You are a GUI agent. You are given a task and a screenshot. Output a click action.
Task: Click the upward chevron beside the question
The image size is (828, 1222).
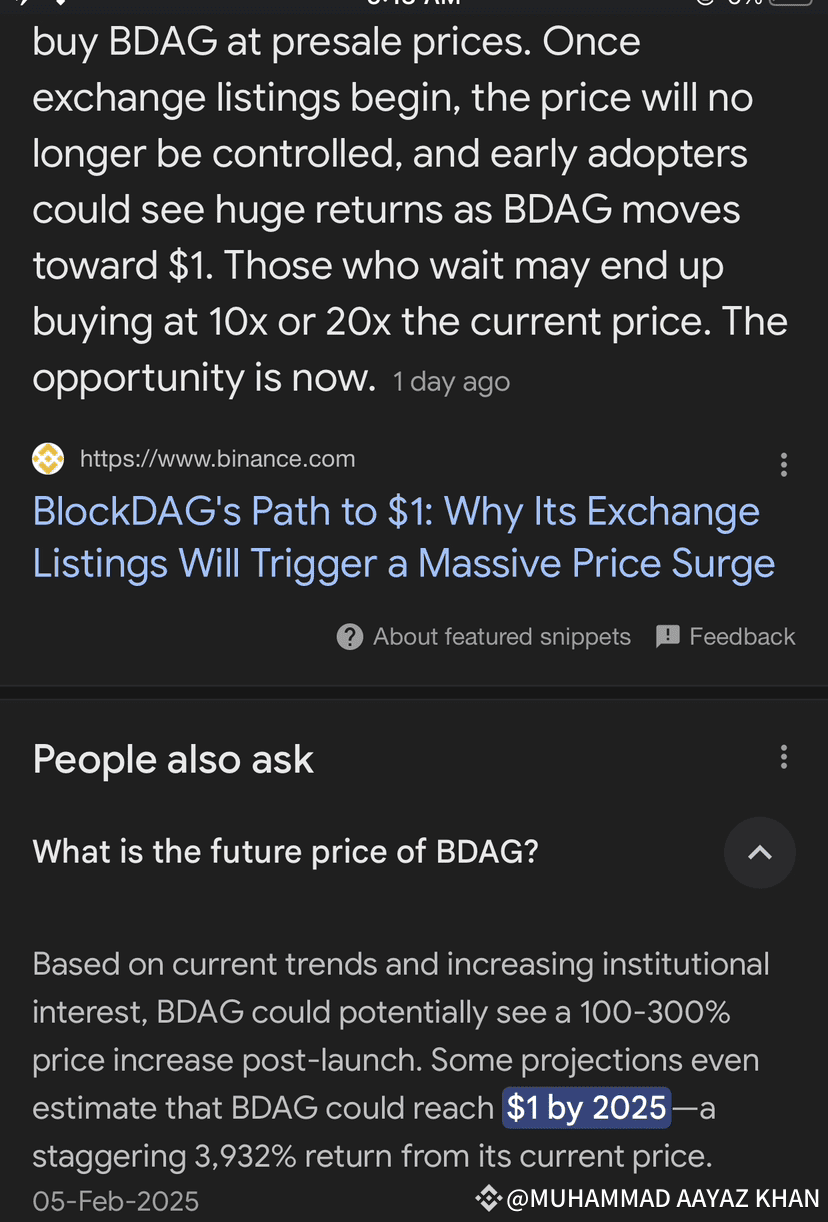point(759,852)
